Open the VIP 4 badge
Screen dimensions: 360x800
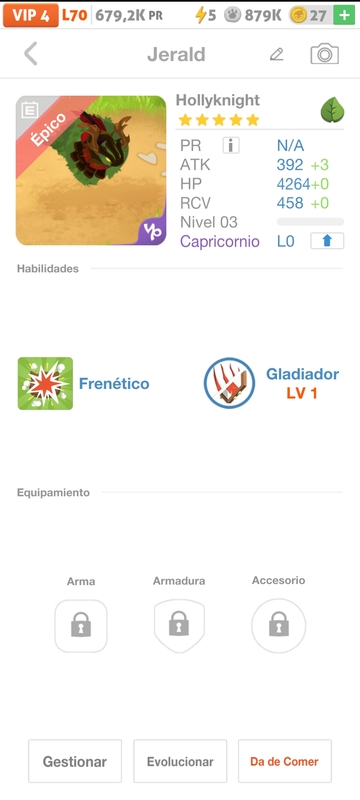(31, 15)
